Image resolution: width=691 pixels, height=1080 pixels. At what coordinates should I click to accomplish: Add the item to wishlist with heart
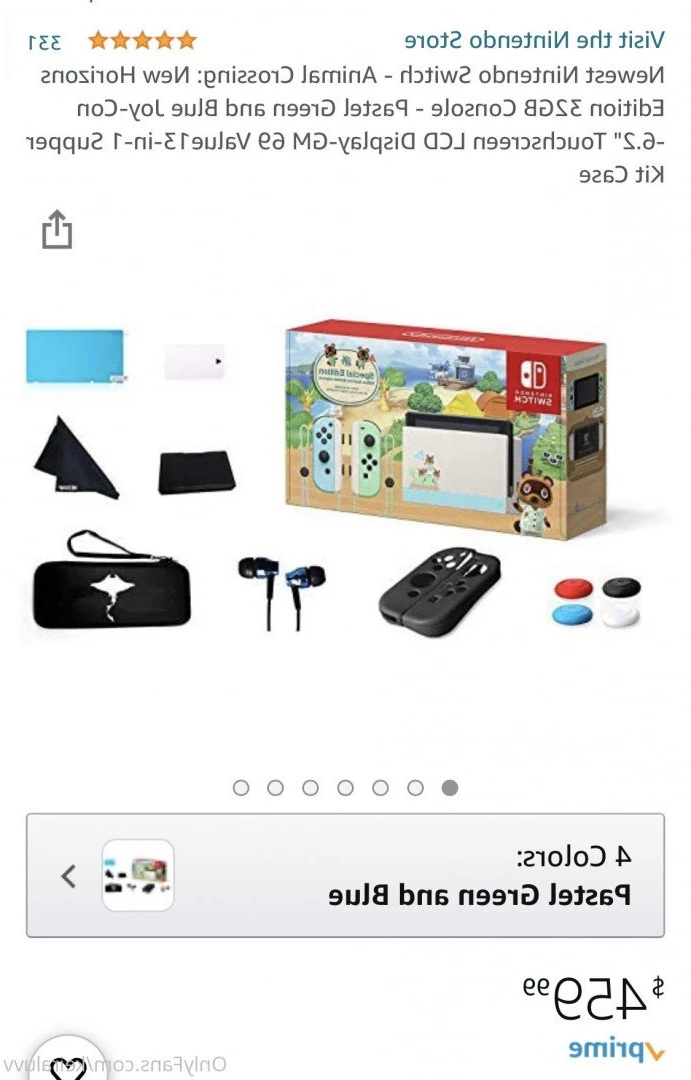pyautogui.click(x=66, y=1065)
